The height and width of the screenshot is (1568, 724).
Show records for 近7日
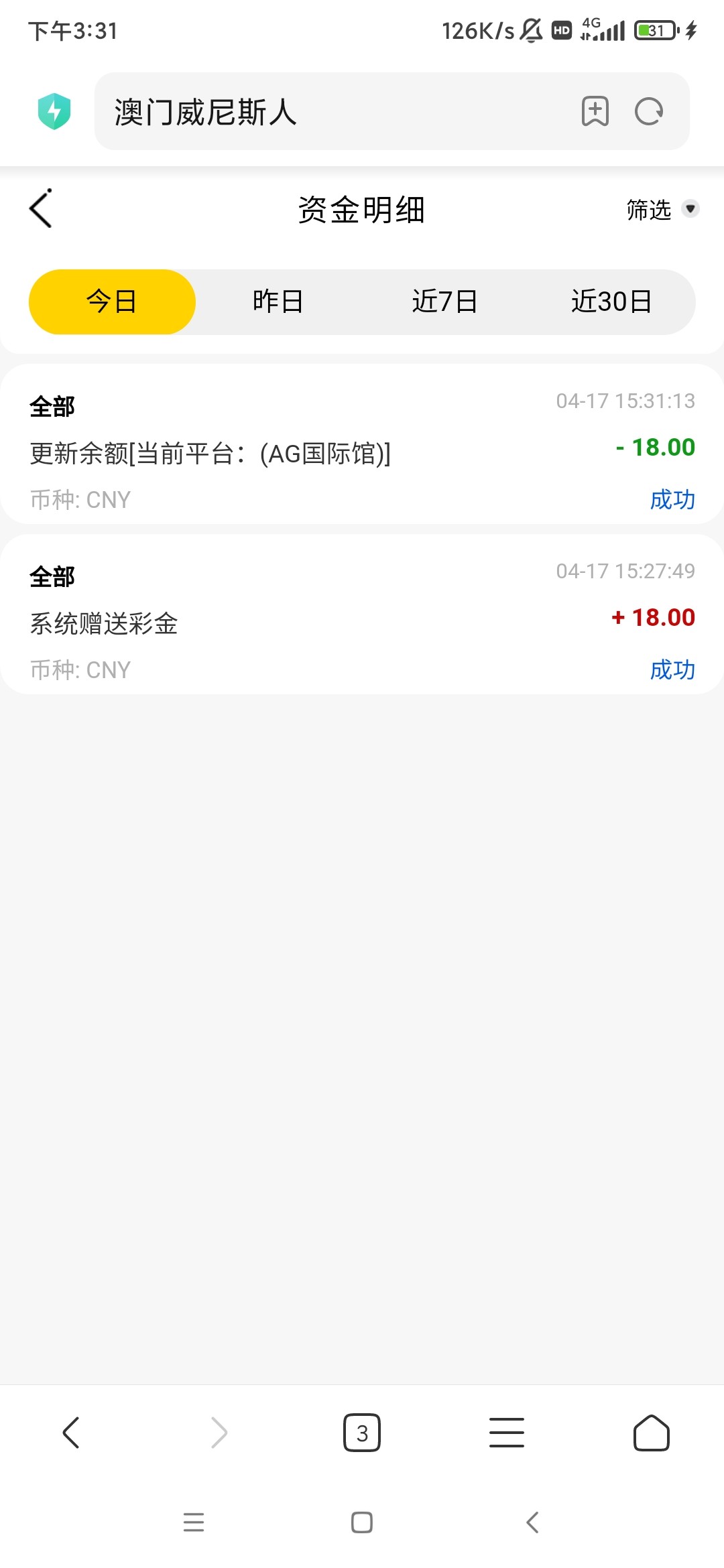tap(444, 302)
